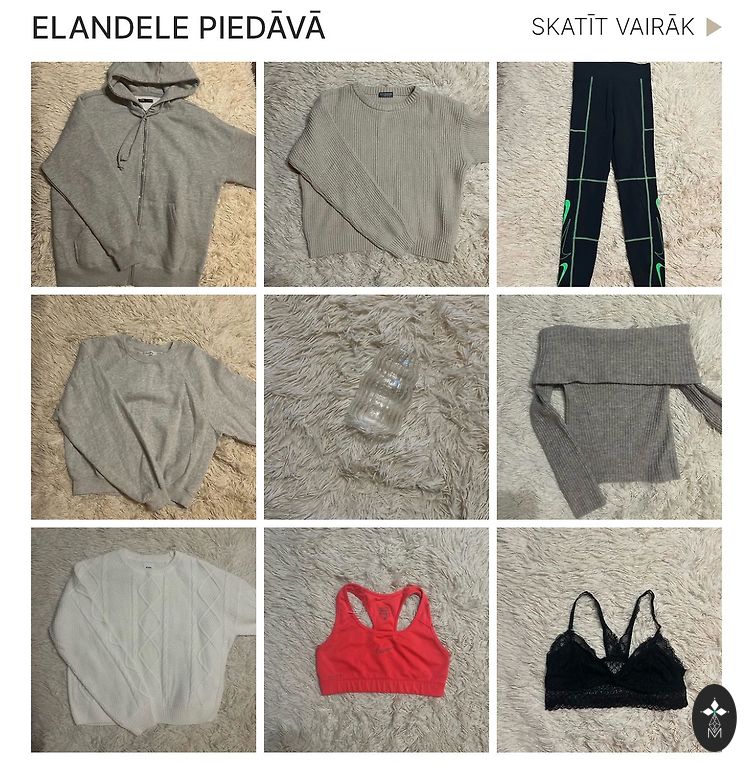The image size is (753, 768).
Task: Tap the round floating button in the corner
Action: 714,718
